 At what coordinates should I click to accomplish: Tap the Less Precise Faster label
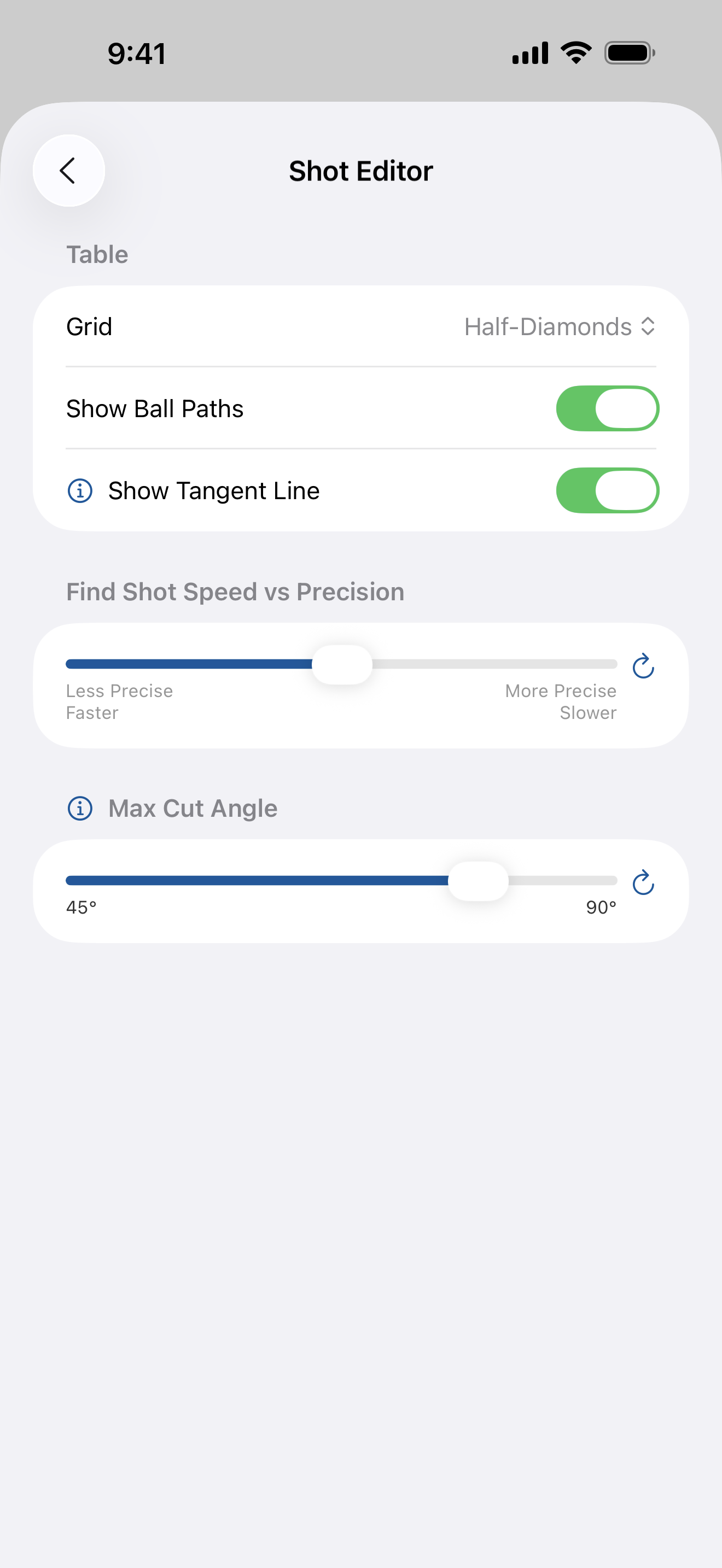click(x=119, y=701)
